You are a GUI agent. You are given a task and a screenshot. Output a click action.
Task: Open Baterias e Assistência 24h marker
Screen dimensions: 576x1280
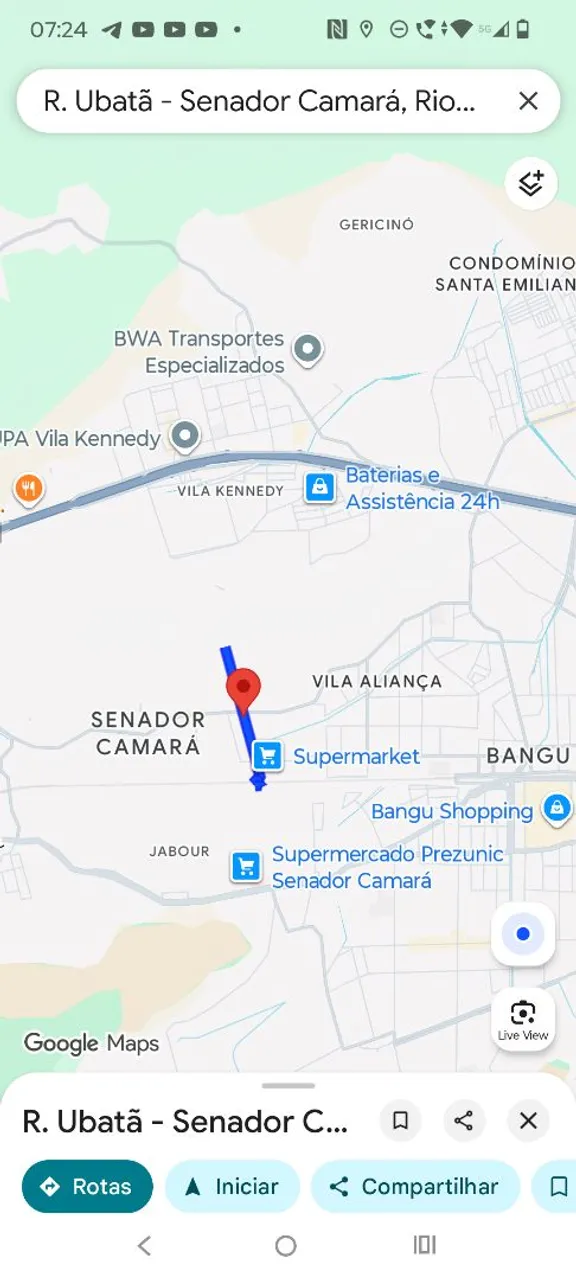[320, 488]
